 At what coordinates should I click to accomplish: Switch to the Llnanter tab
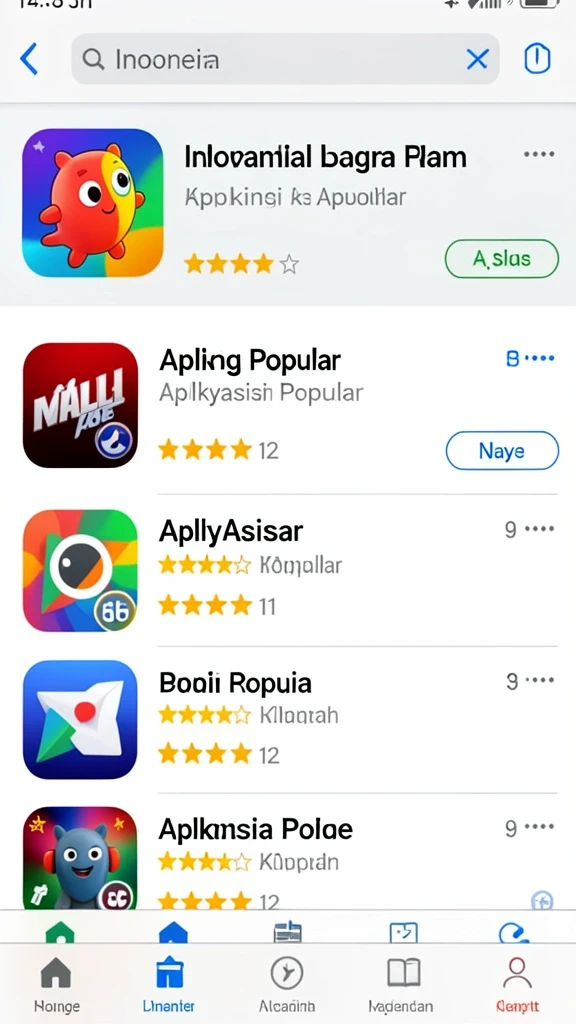(x=168, y=985)
